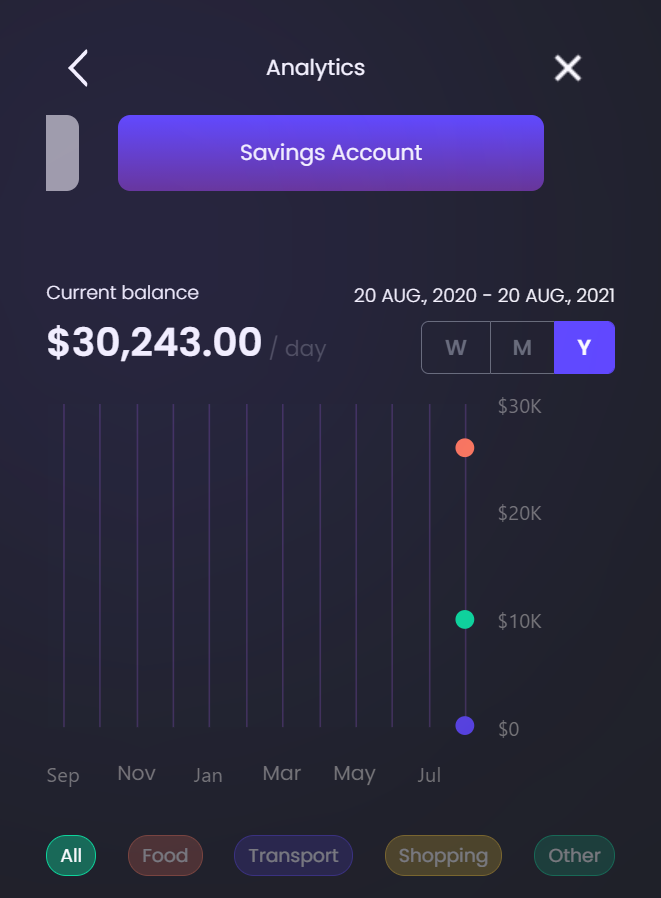Select the Savings Account card
Viewport: 661px width, 898px height.
coord(330,153)
